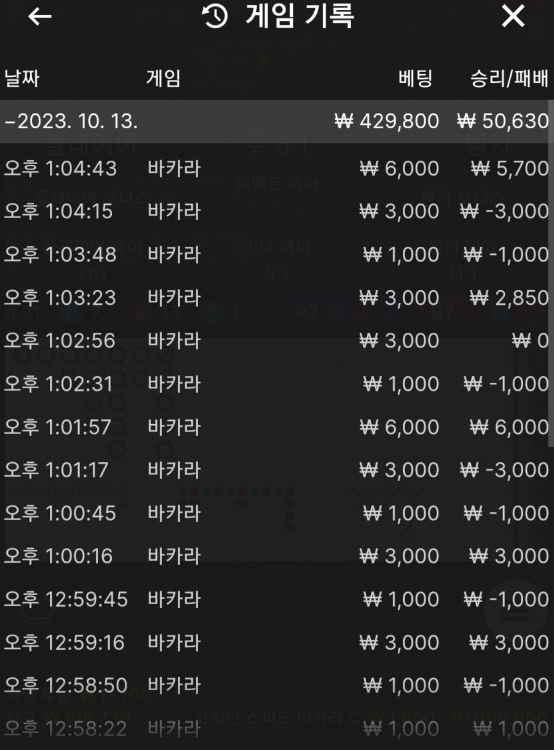Select the 오후 1:03:23 game entry

tap(275, 298)
